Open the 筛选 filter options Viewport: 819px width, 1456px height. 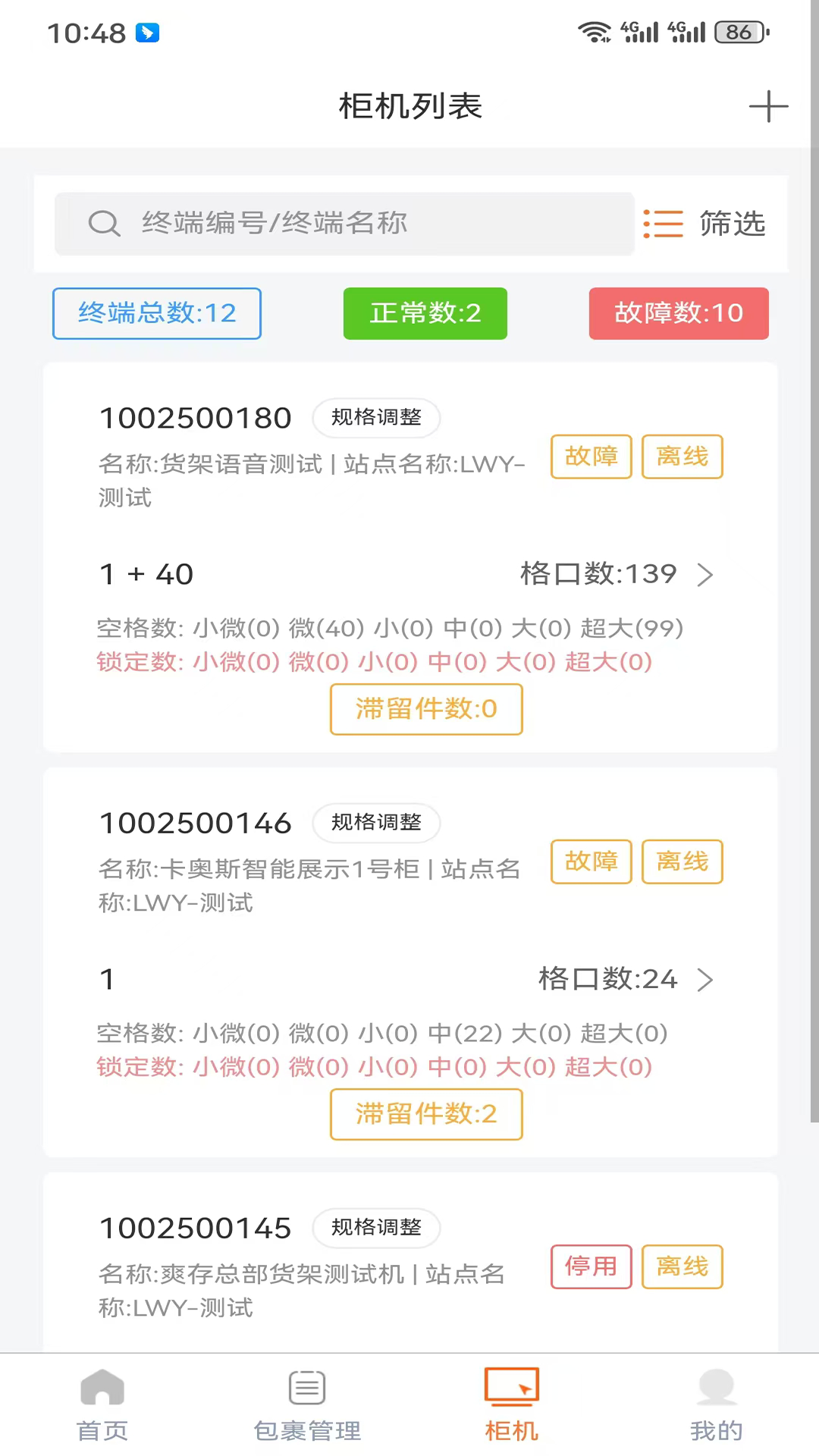click(704, 224)
